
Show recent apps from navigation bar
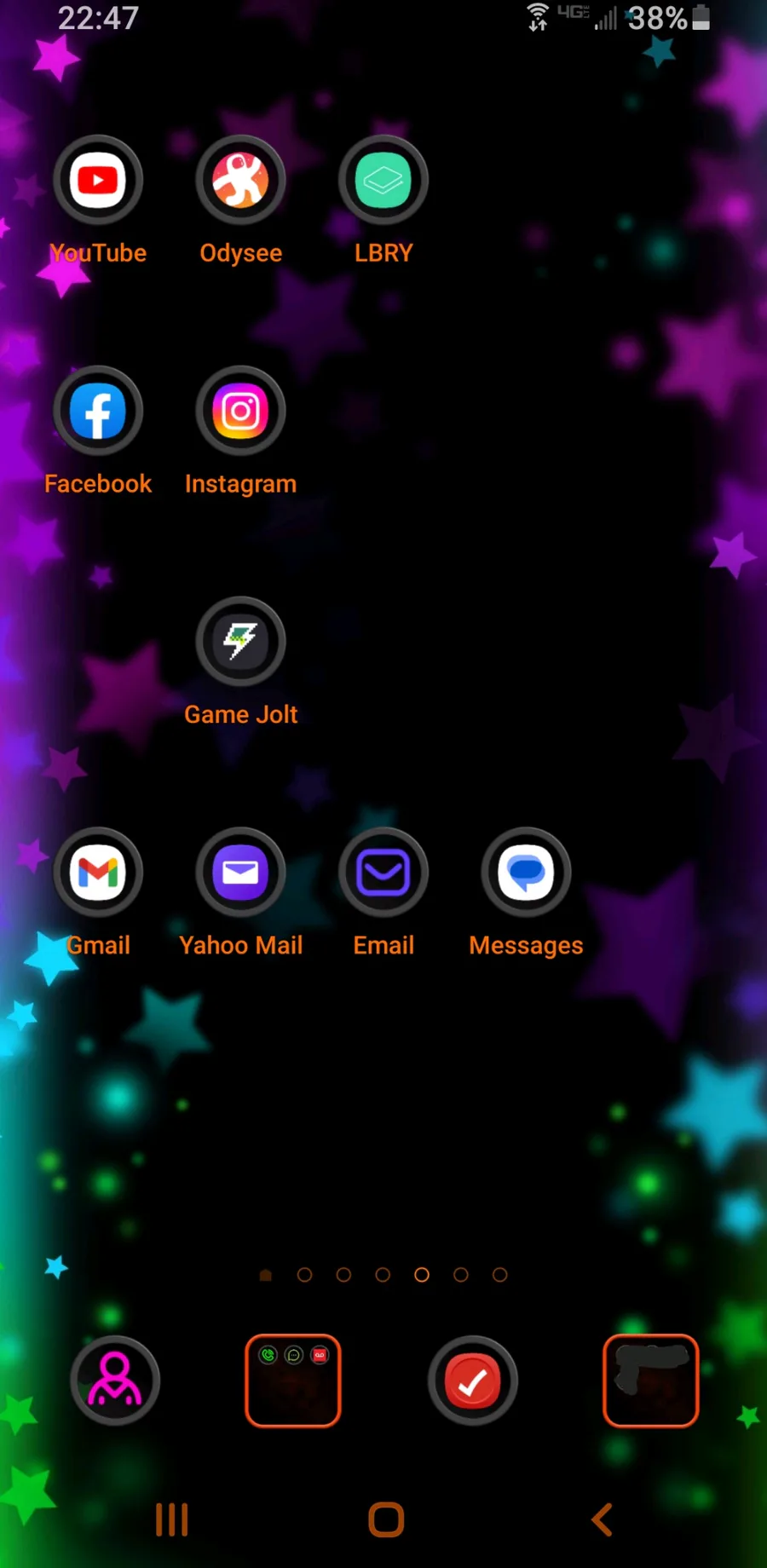[172, 1519]
